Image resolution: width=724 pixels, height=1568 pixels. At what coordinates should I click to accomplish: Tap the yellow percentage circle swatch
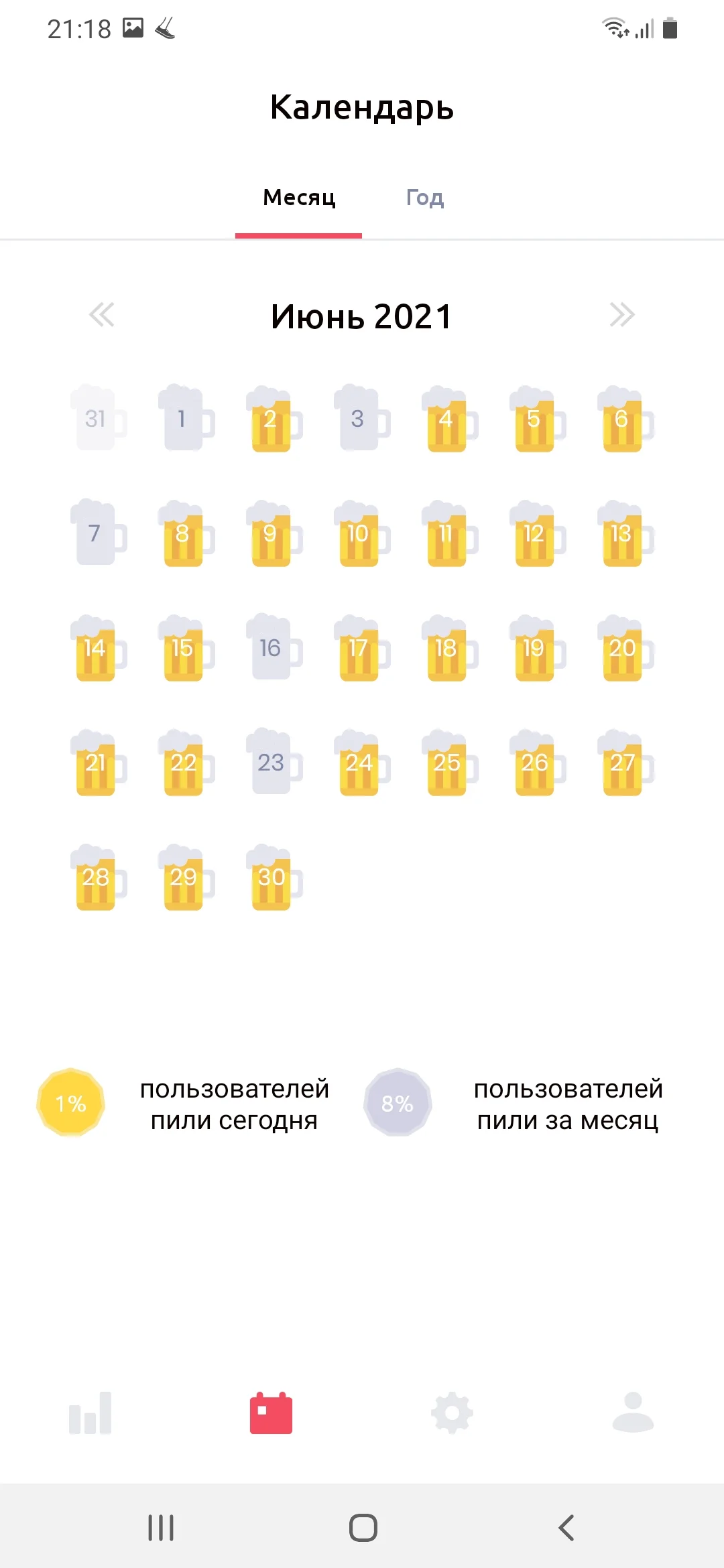tap(70, 1103)
